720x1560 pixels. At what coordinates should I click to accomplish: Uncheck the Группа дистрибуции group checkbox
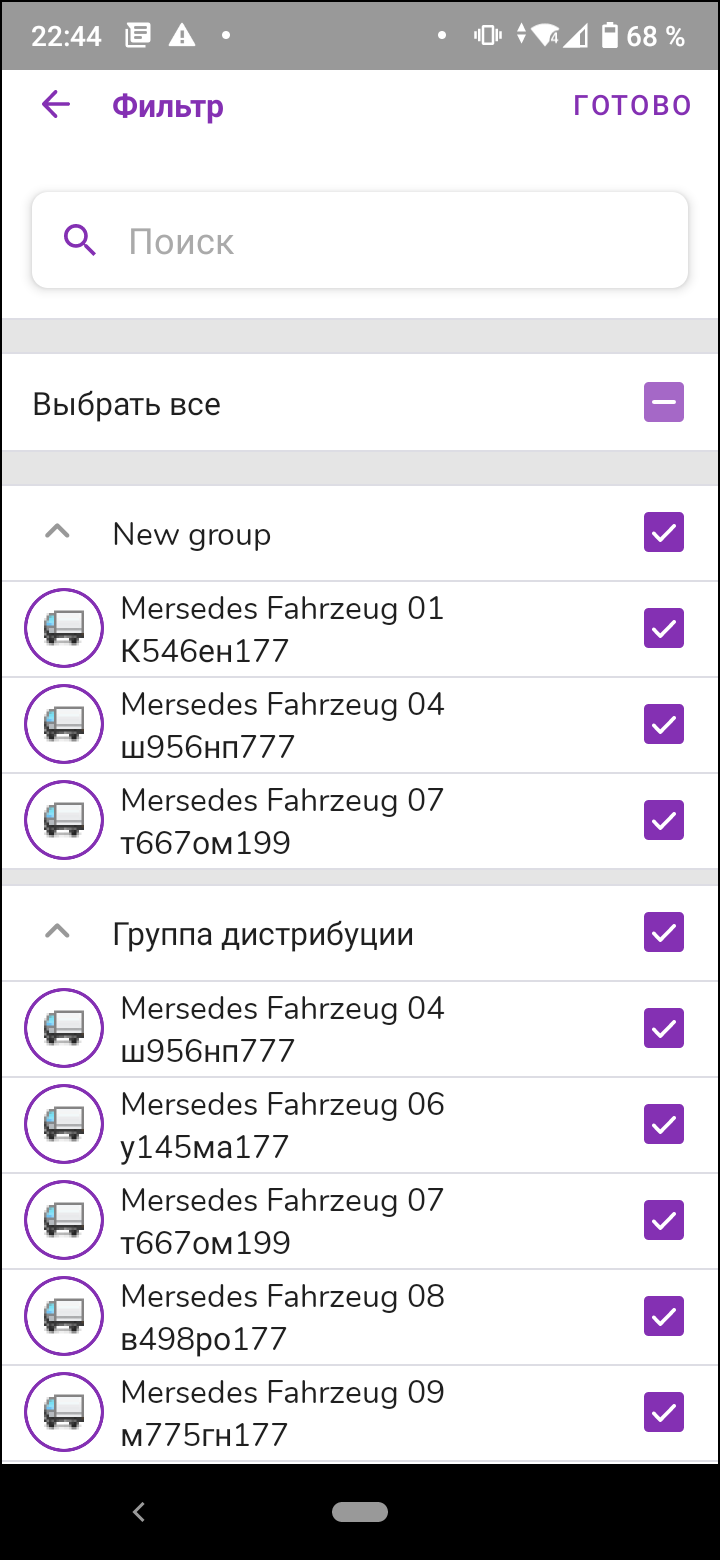coord(664,933)
